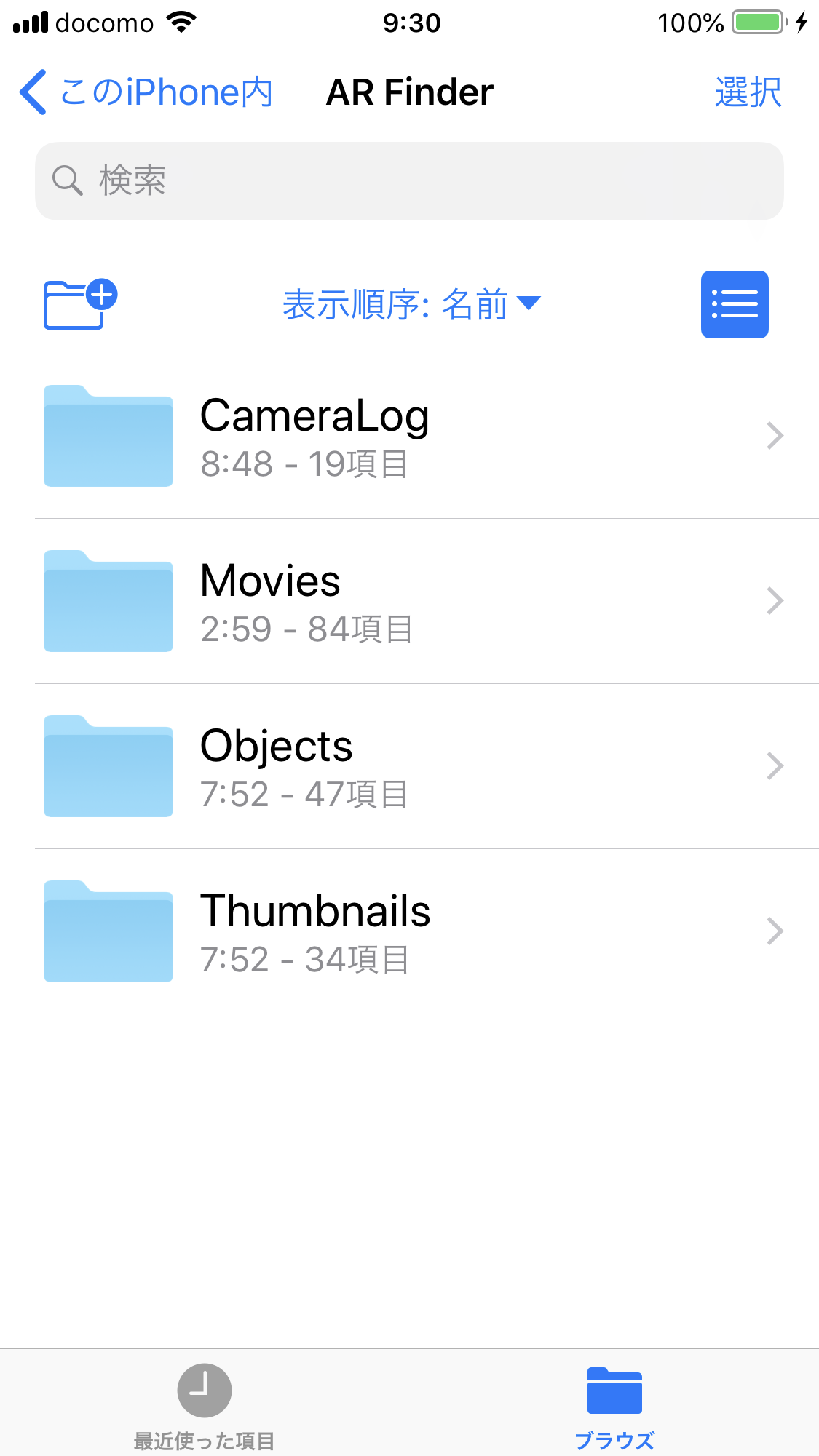Open the search magnifier field
Image resolution: width=819 pixels, height=1456 pixels.
(67, 180)
